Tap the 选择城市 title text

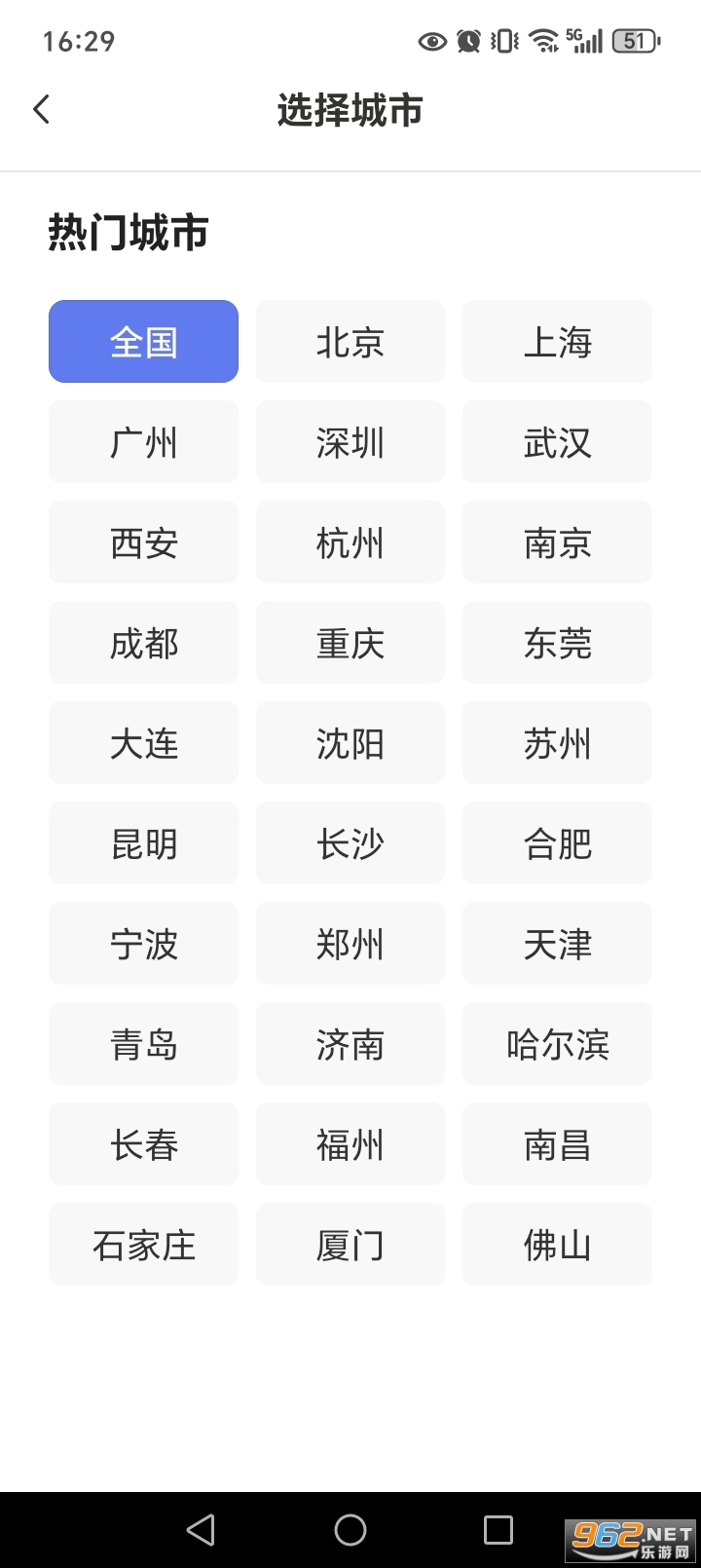click(x=349, y=110)
